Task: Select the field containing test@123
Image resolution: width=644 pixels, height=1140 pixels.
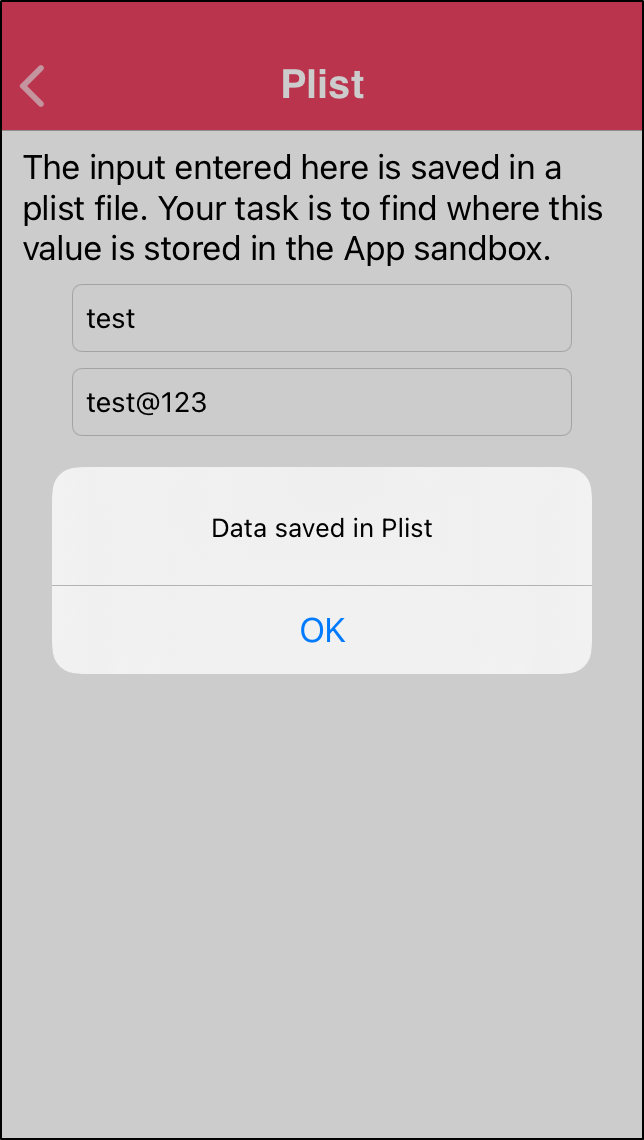Action: 322,402
